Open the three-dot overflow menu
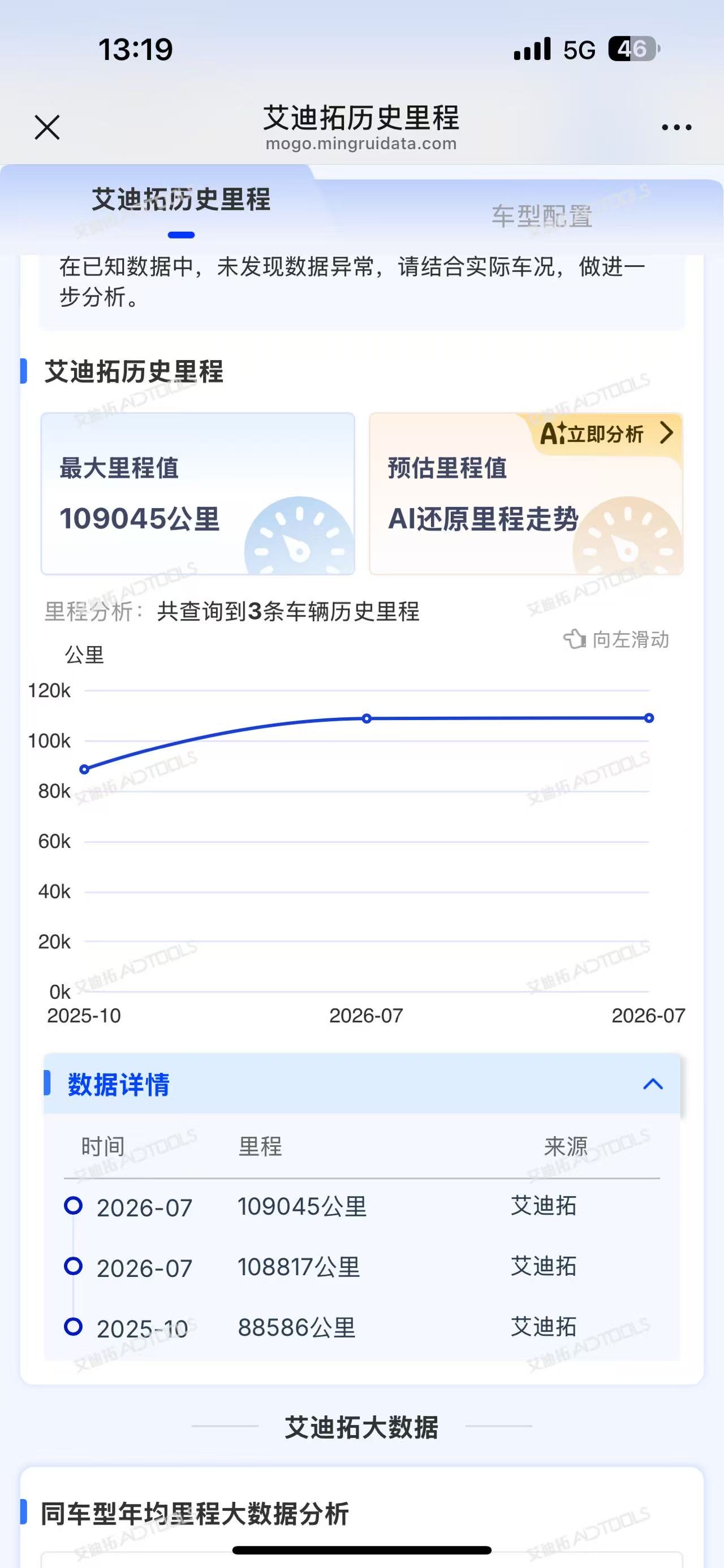The width and height of the screenshot is (724, 1568). coord(676,127)
